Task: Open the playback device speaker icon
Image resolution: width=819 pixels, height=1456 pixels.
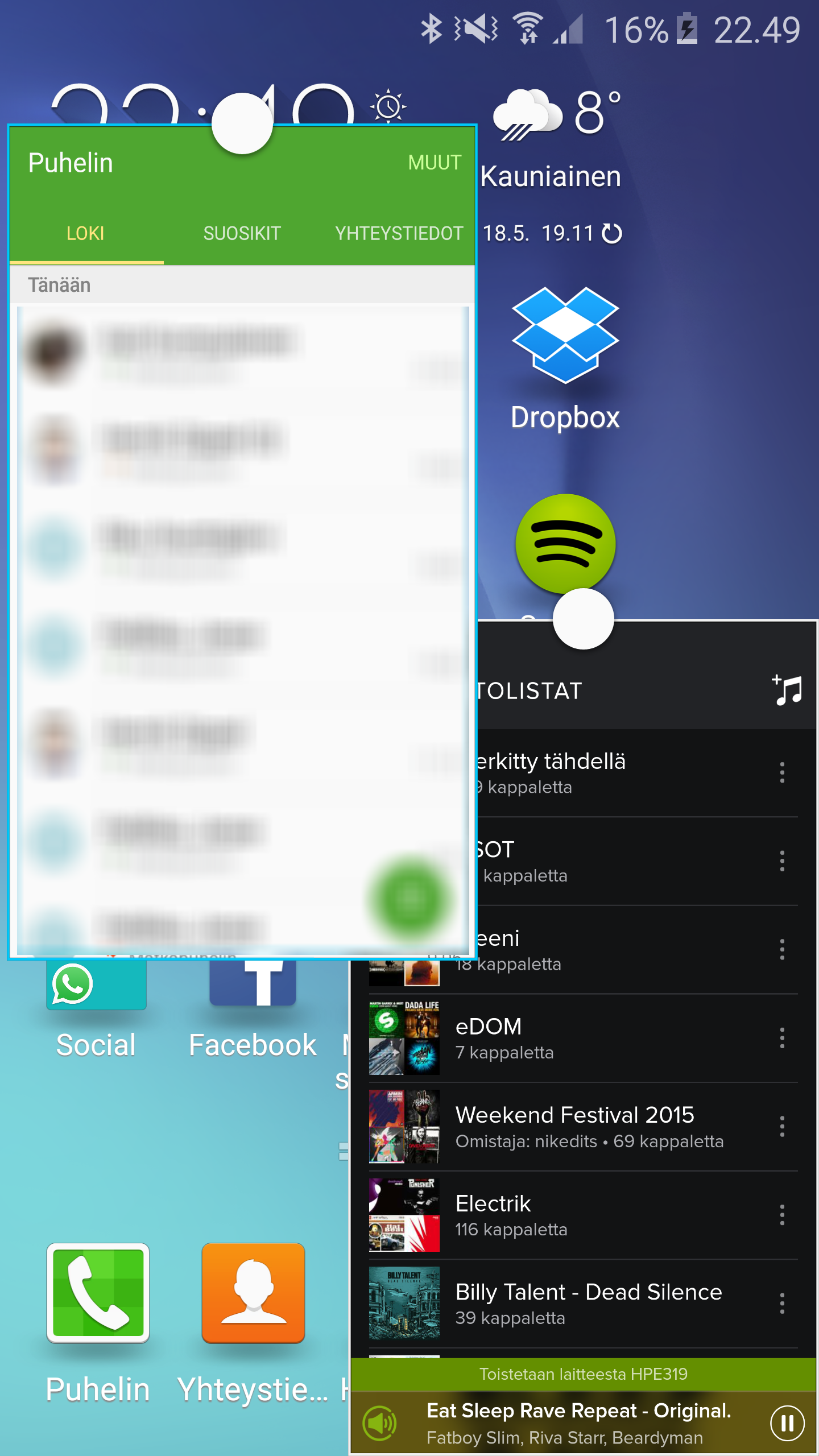Action: click(x=380, y=1424)
